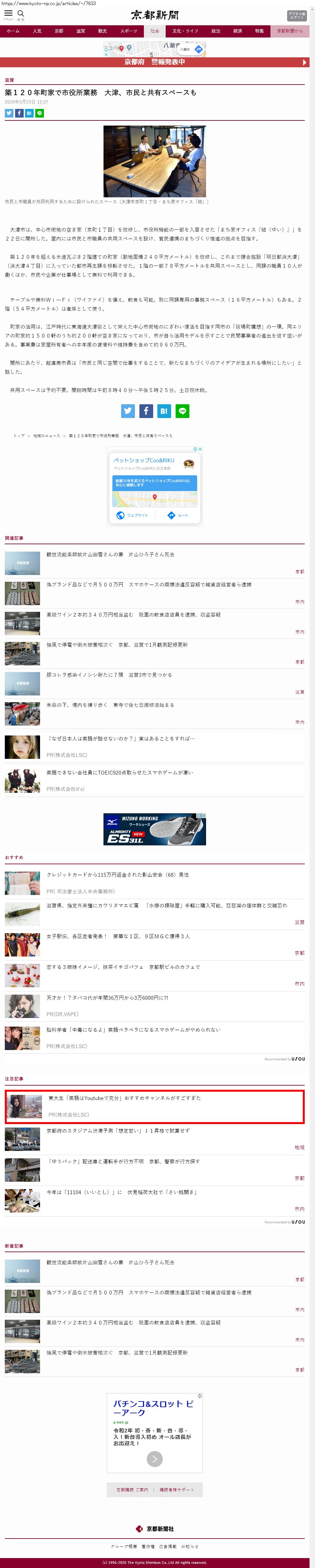Open the 偽ブランド品 article under 関連記事

(x=149, y=584)
